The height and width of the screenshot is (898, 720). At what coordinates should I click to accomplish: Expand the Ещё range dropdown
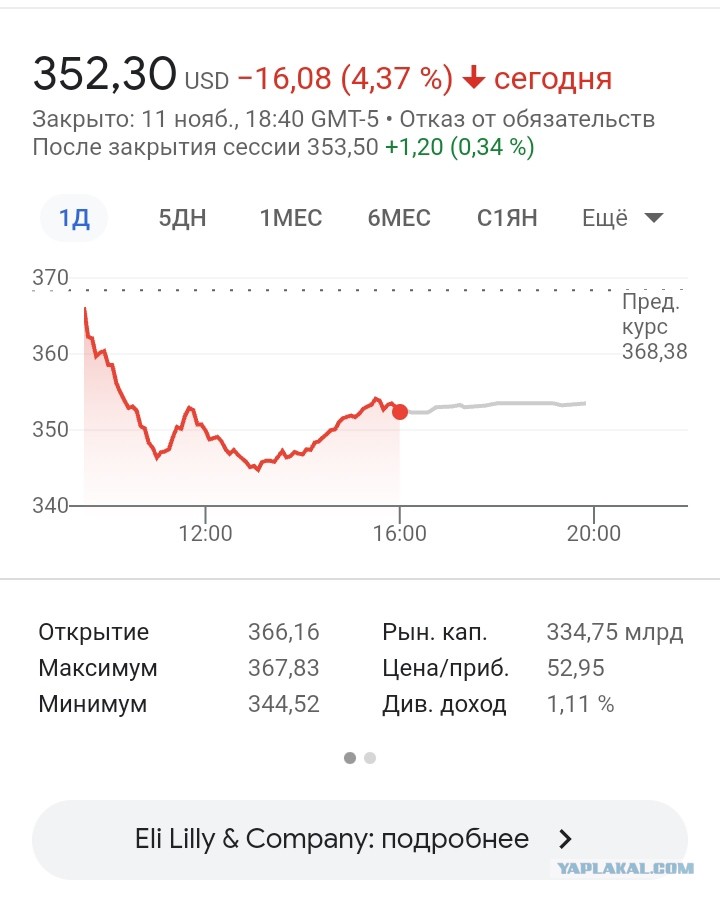tap(623, 218)
